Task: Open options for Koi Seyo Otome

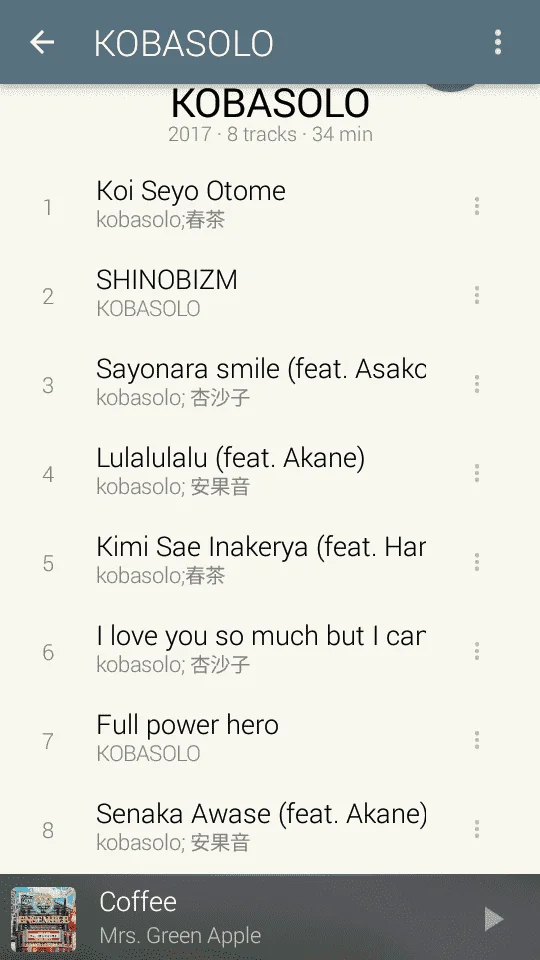Action: pos(476,206)
